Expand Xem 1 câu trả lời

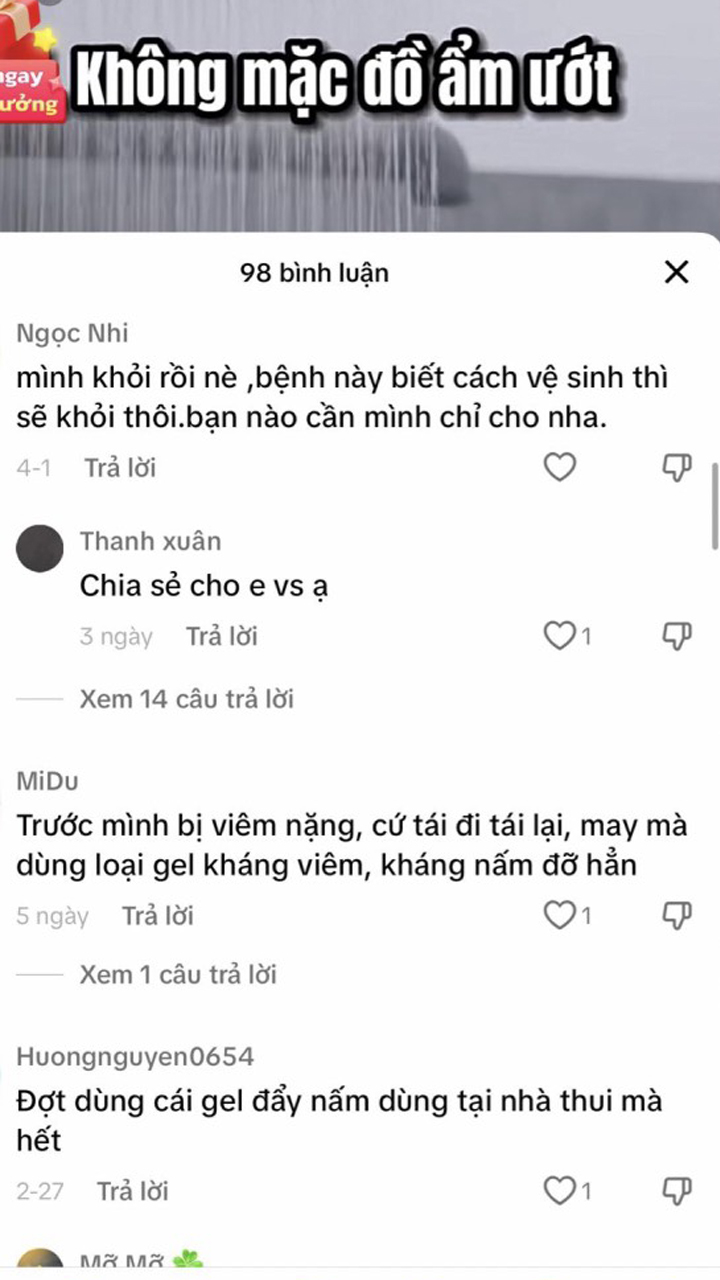tap(178, 974)
